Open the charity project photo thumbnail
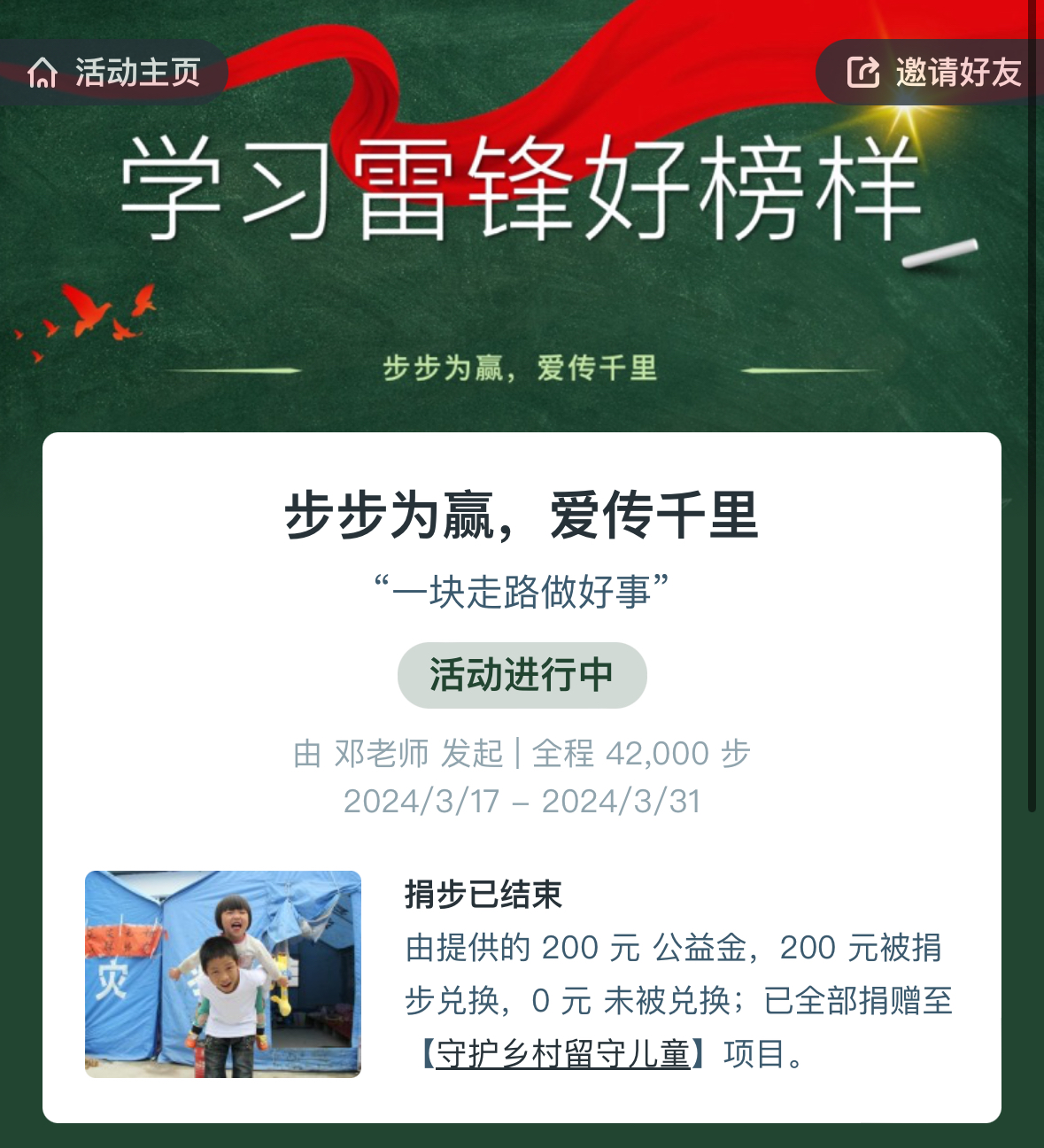This screenshot has width=1044, height=1148. coord(223,974)
